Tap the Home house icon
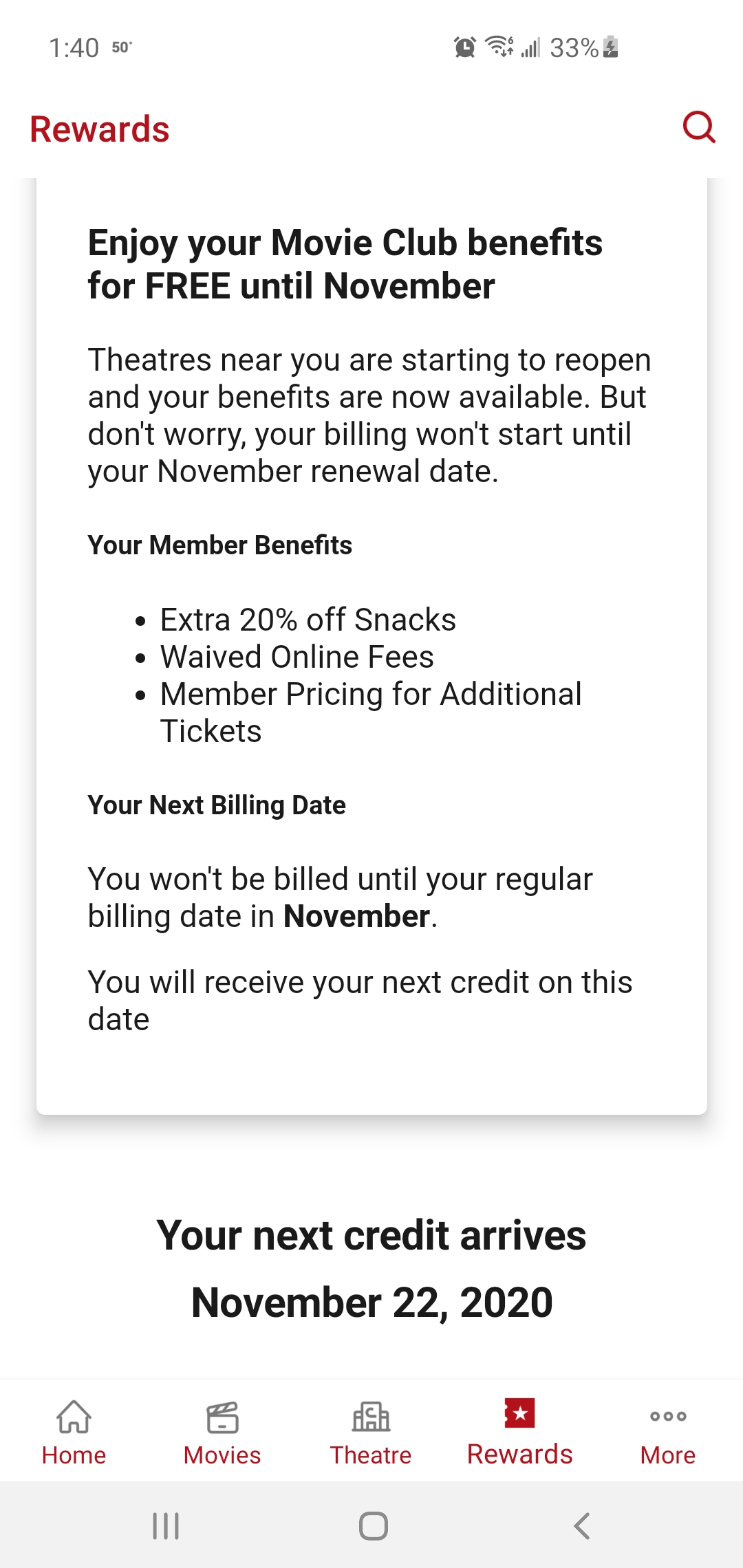743x1568 pixels. coord(73,1416)
